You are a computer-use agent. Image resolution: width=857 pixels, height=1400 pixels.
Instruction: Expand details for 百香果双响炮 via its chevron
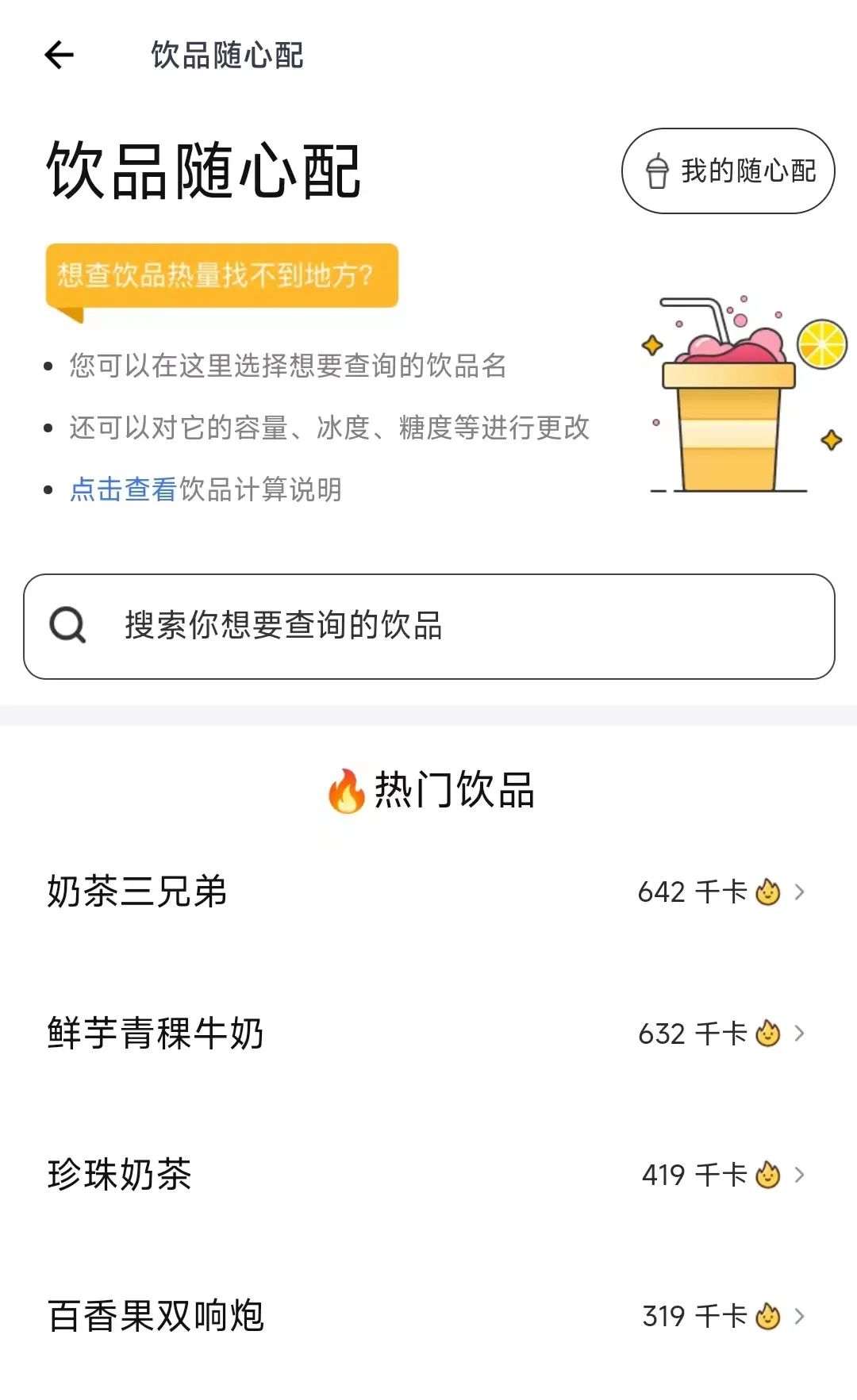click(x=801, y=1316)
